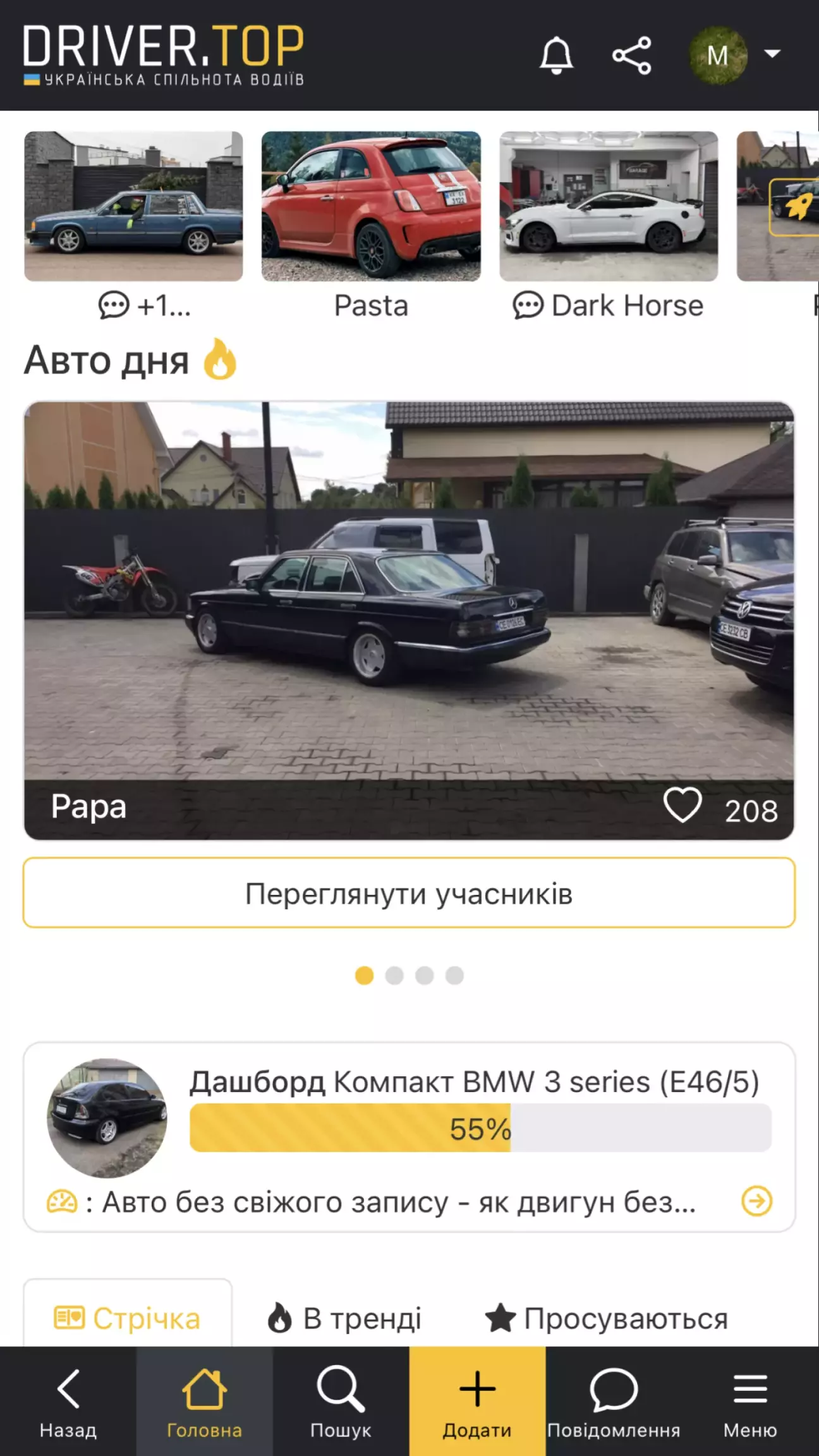Expand the profile avatar dropdown
The height and width of the screenshot is (1456, 819).
point(772,54)
